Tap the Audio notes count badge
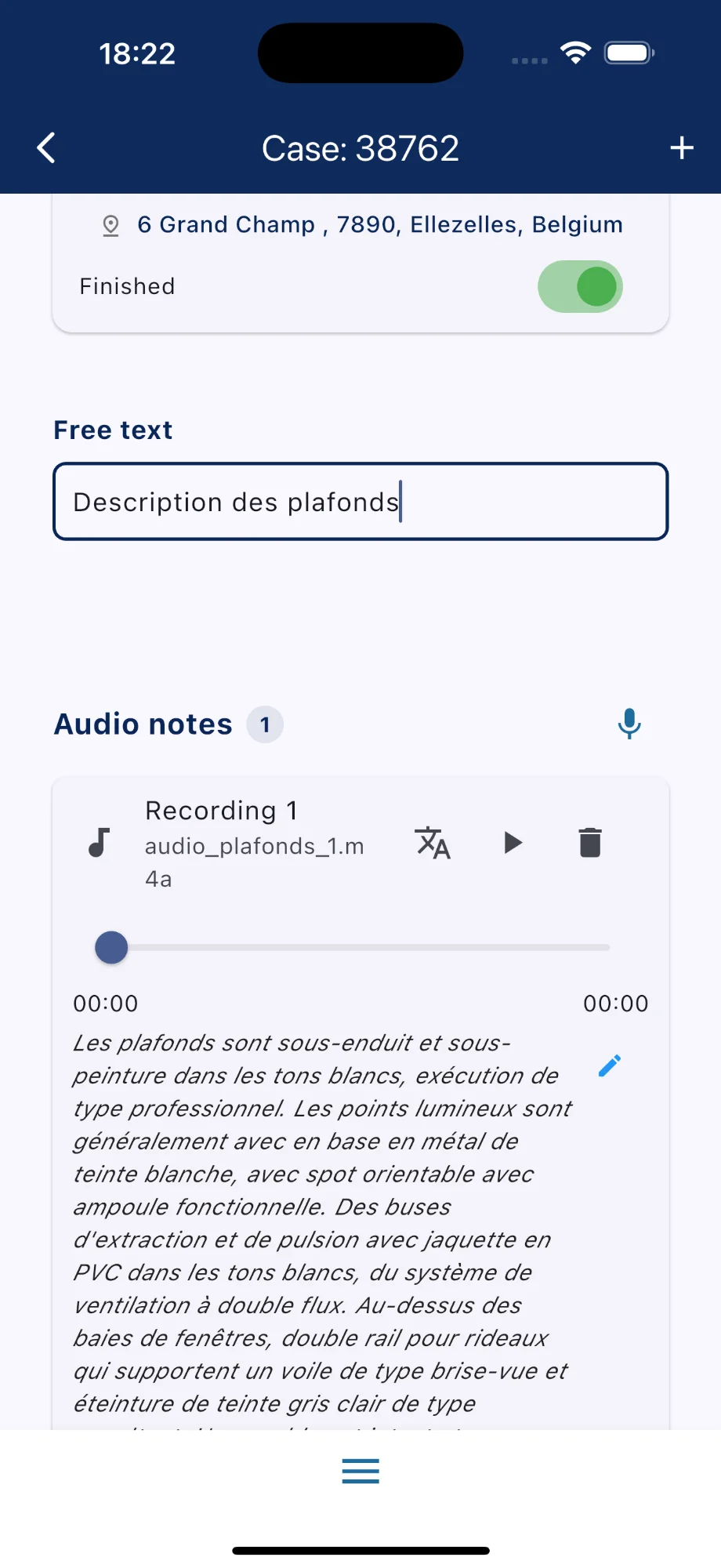 click(265, 724)
